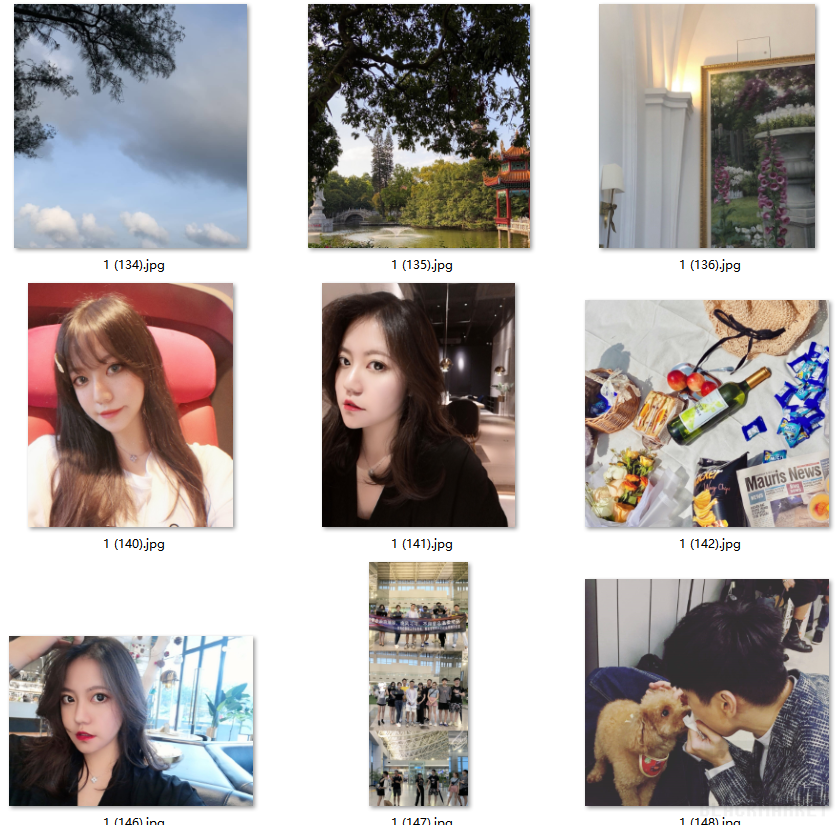The width and height of the screenshot is (839, 825).
Task: Open the image file 1 (141).jpg
Action: coord(418,405)
